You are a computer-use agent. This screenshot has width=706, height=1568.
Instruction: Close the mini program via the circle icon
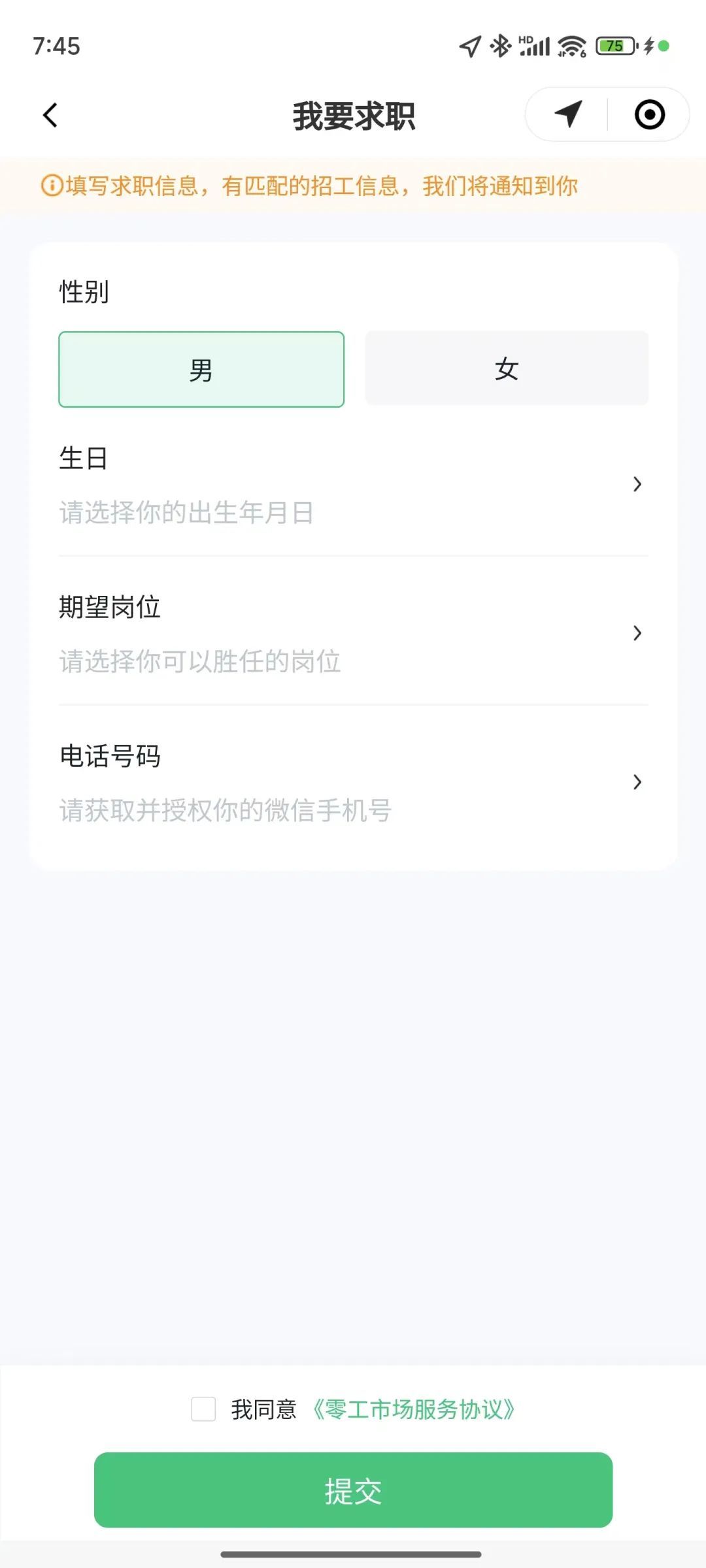pos(649,114)
